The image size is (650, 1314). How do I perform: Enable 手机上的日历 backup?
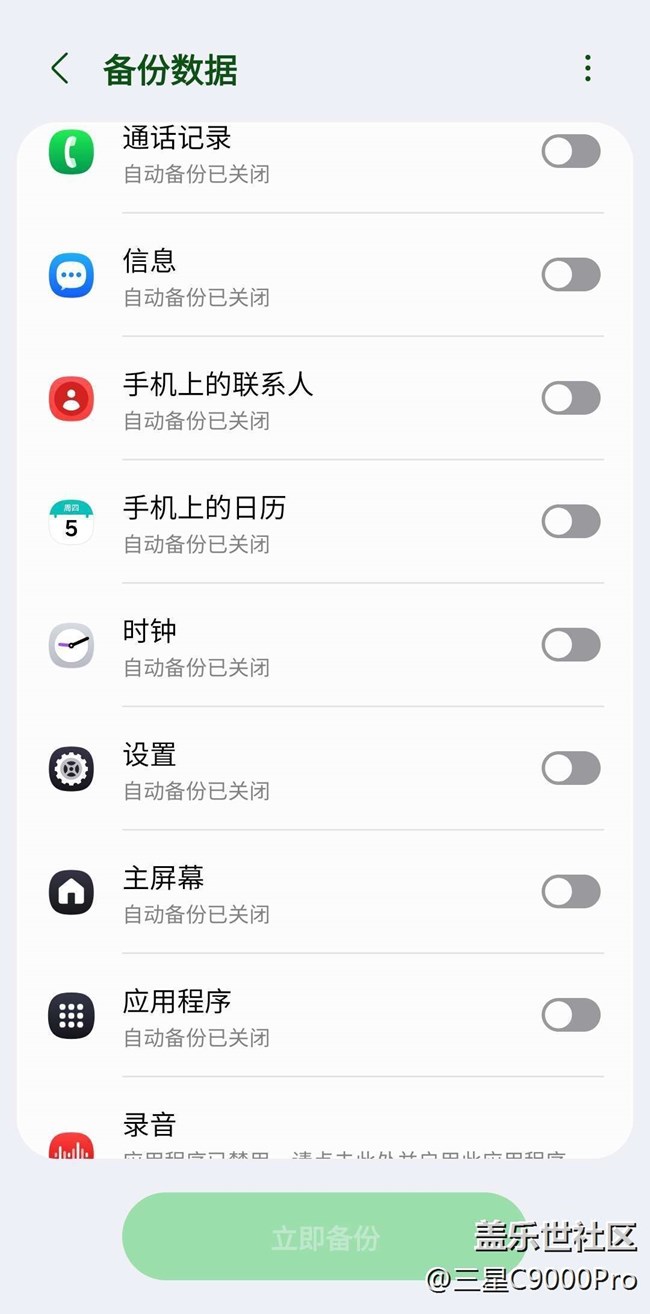click(570, 521)
